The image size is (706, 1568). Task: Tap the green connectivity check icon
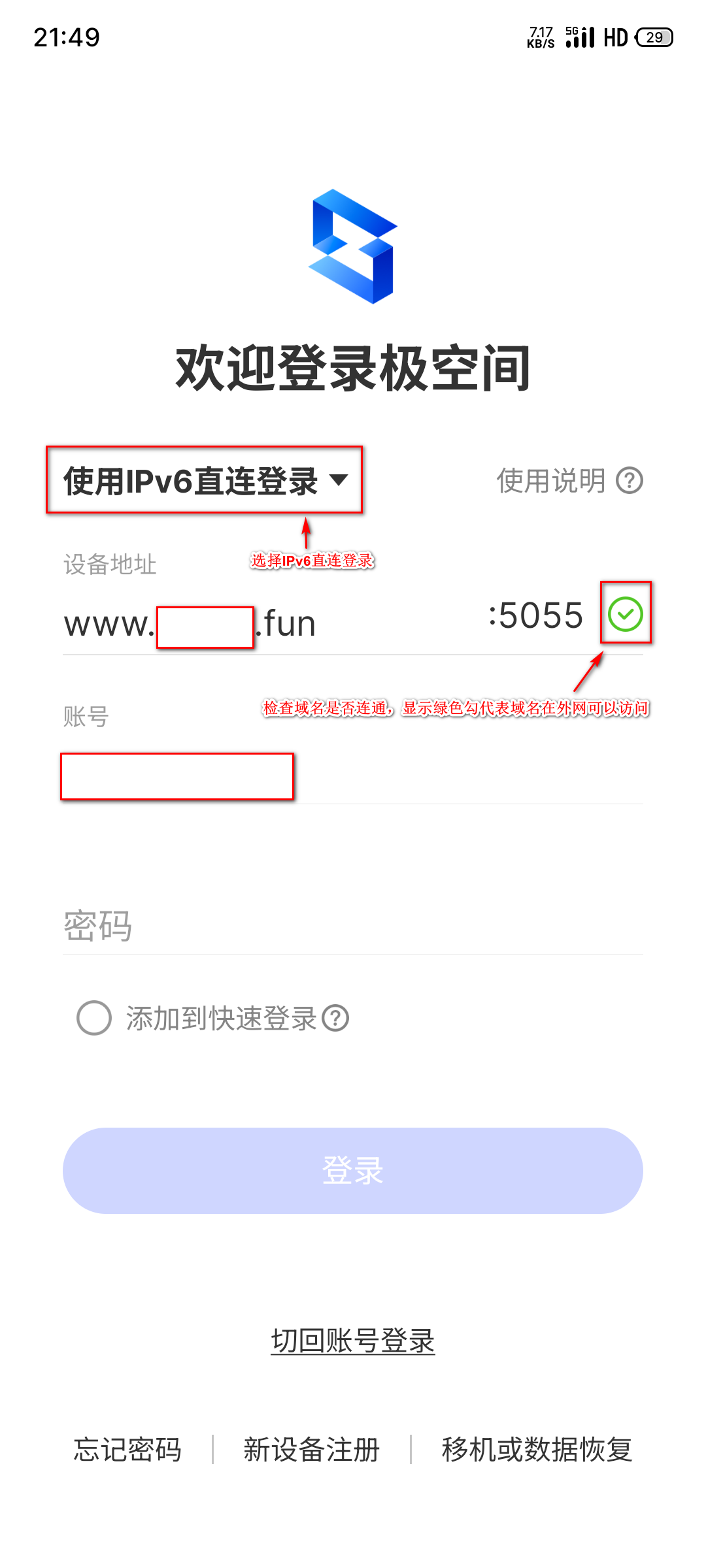(x=626, y=614)
